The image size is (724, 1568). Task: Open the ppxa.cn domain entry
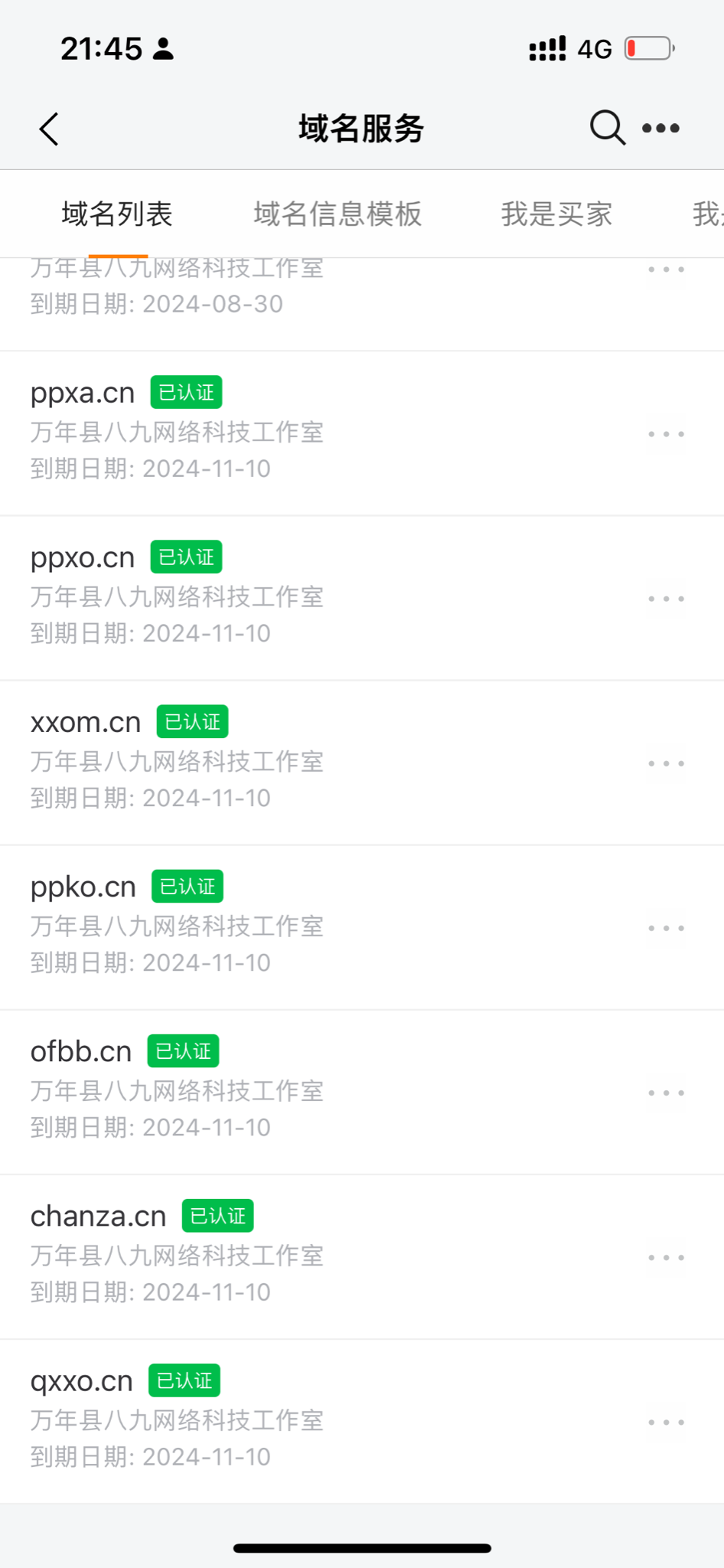(83, 393)
